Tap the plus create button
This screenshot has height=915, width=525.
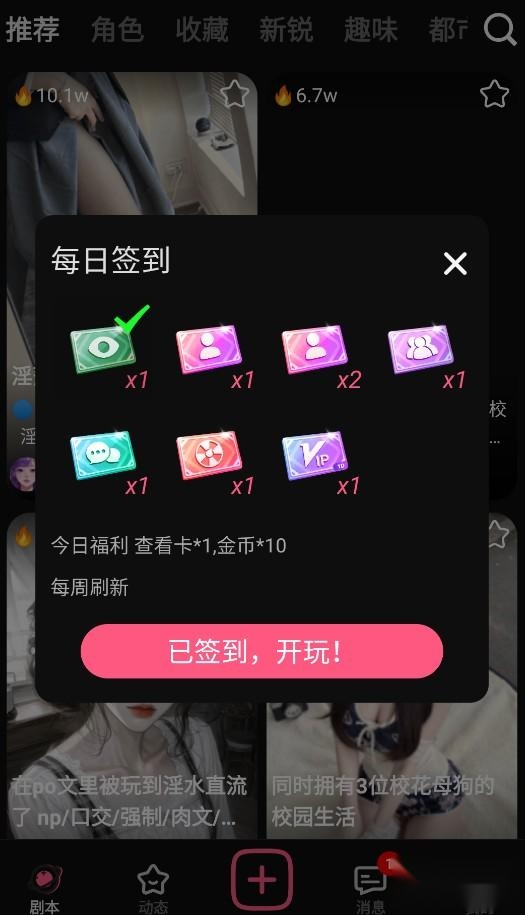coord(262,880)
